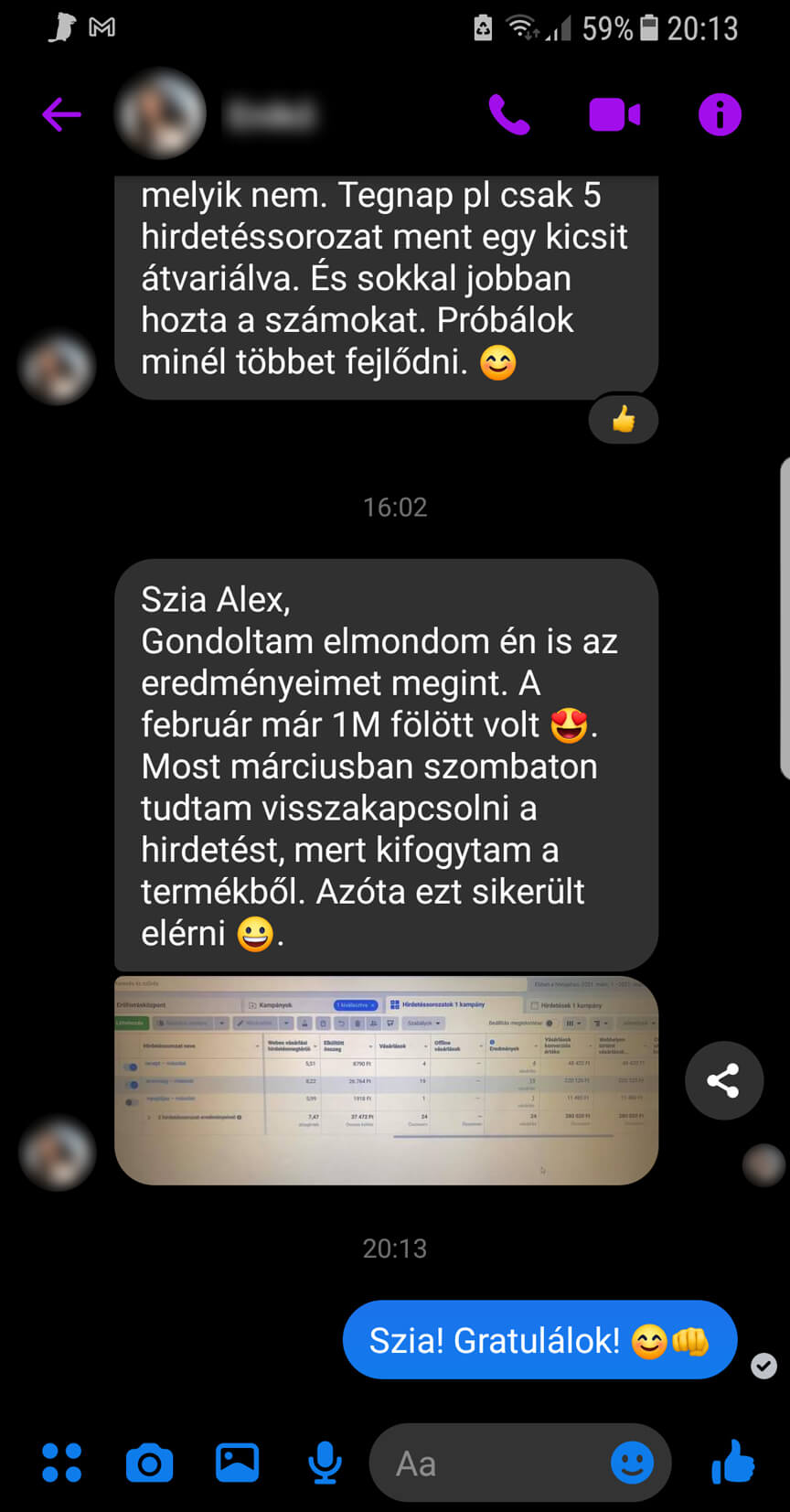Open the camera
The height and width of the screenshot is (1512, 790).
point(149,1463)
